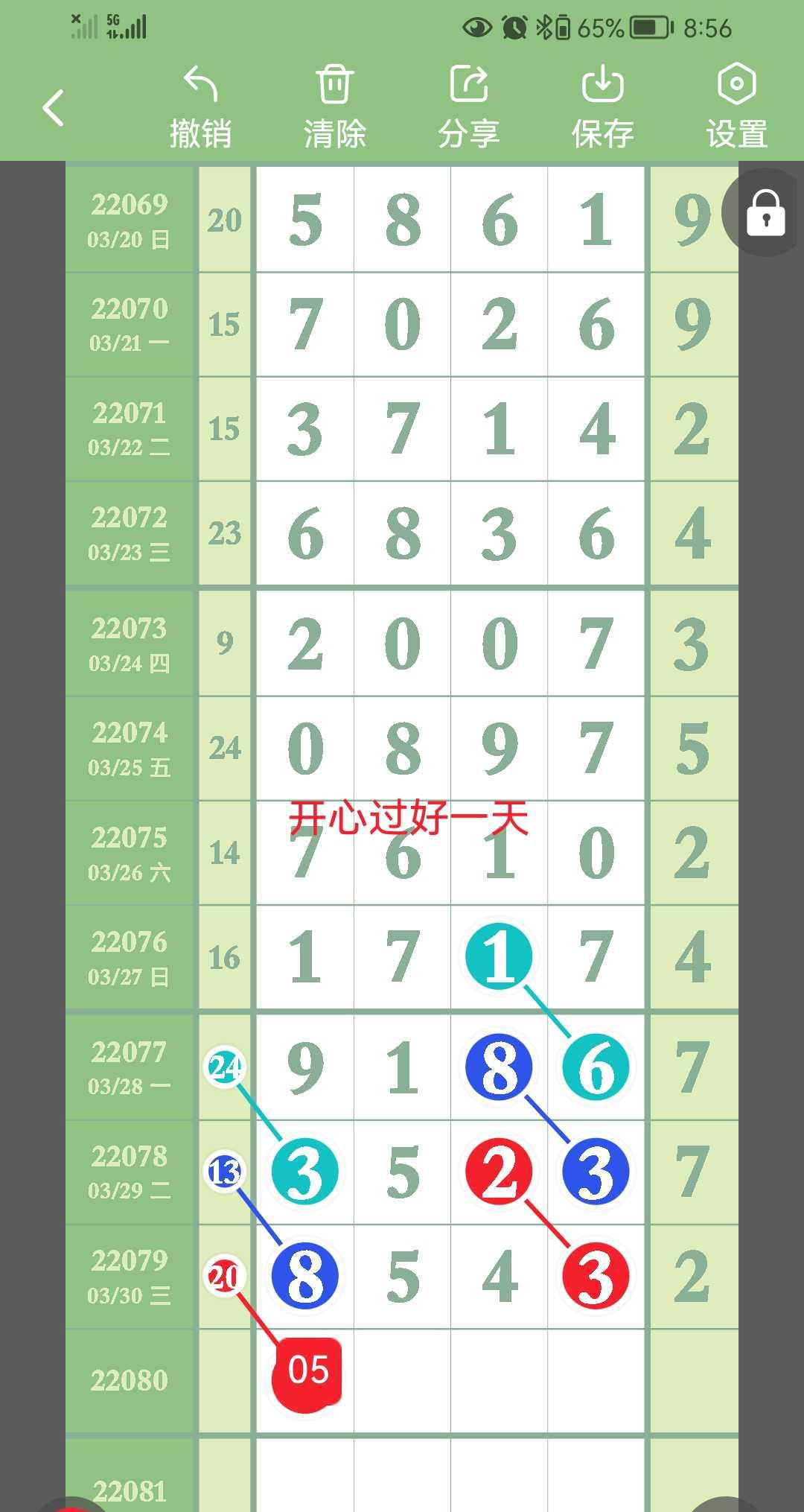The width and height of the screenshot is (804, 1512).
Task: Share the chart via 分享
Action: click(468, 107)
